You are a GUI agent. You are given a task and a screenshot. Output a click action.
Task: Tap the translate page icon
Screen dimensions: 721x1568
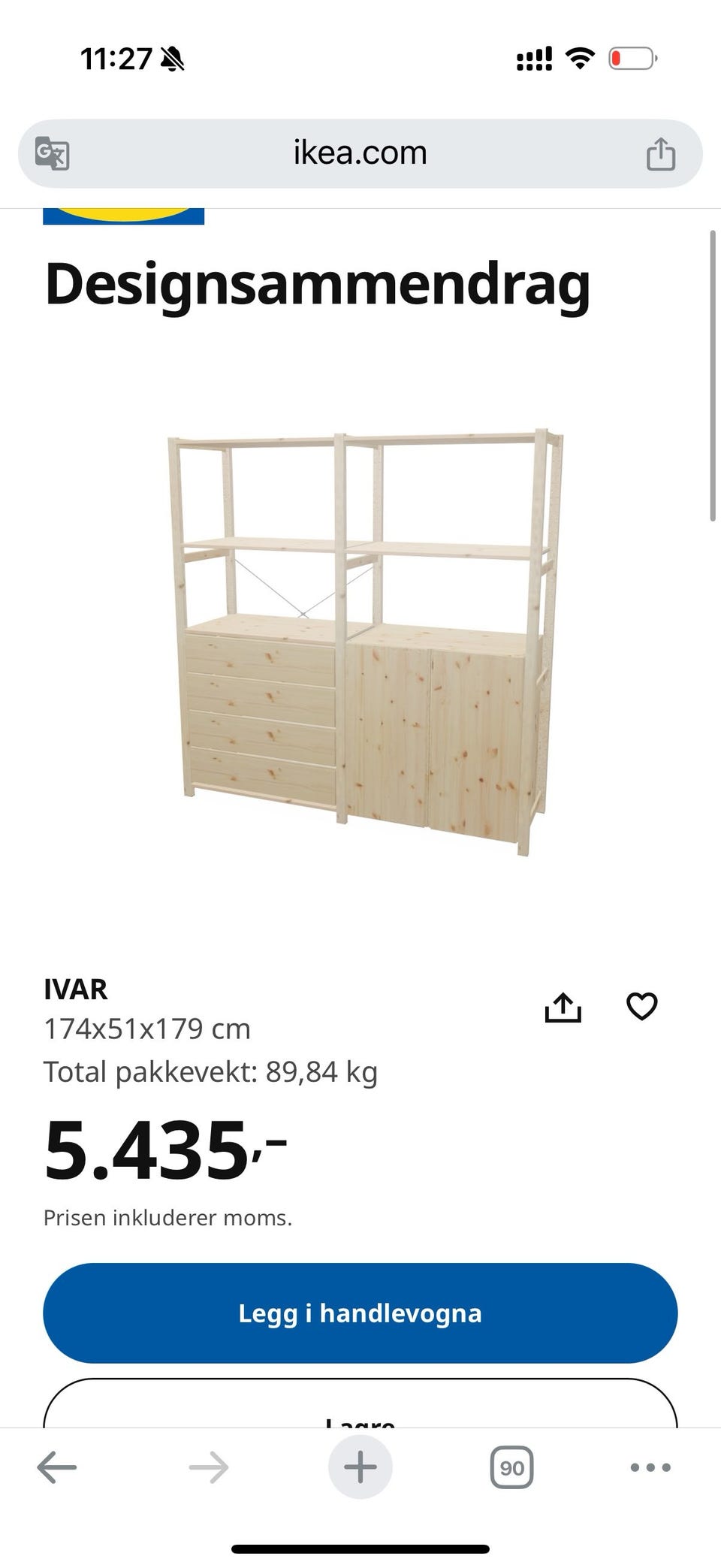point(53,154)
